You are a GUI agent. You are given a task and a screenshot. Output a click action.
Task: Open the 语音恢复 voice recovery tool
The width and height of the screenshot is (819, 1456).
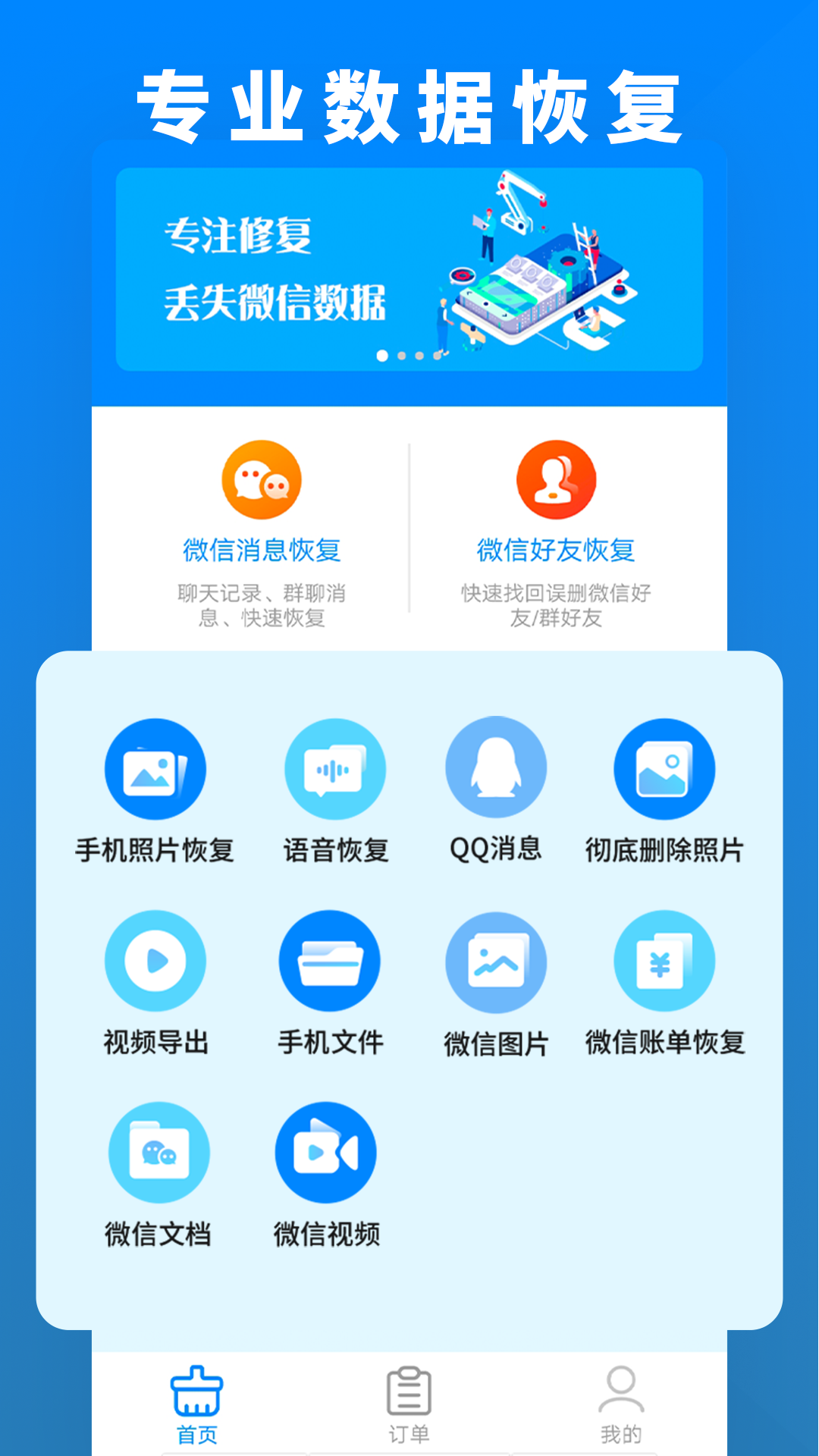[336, 768]
